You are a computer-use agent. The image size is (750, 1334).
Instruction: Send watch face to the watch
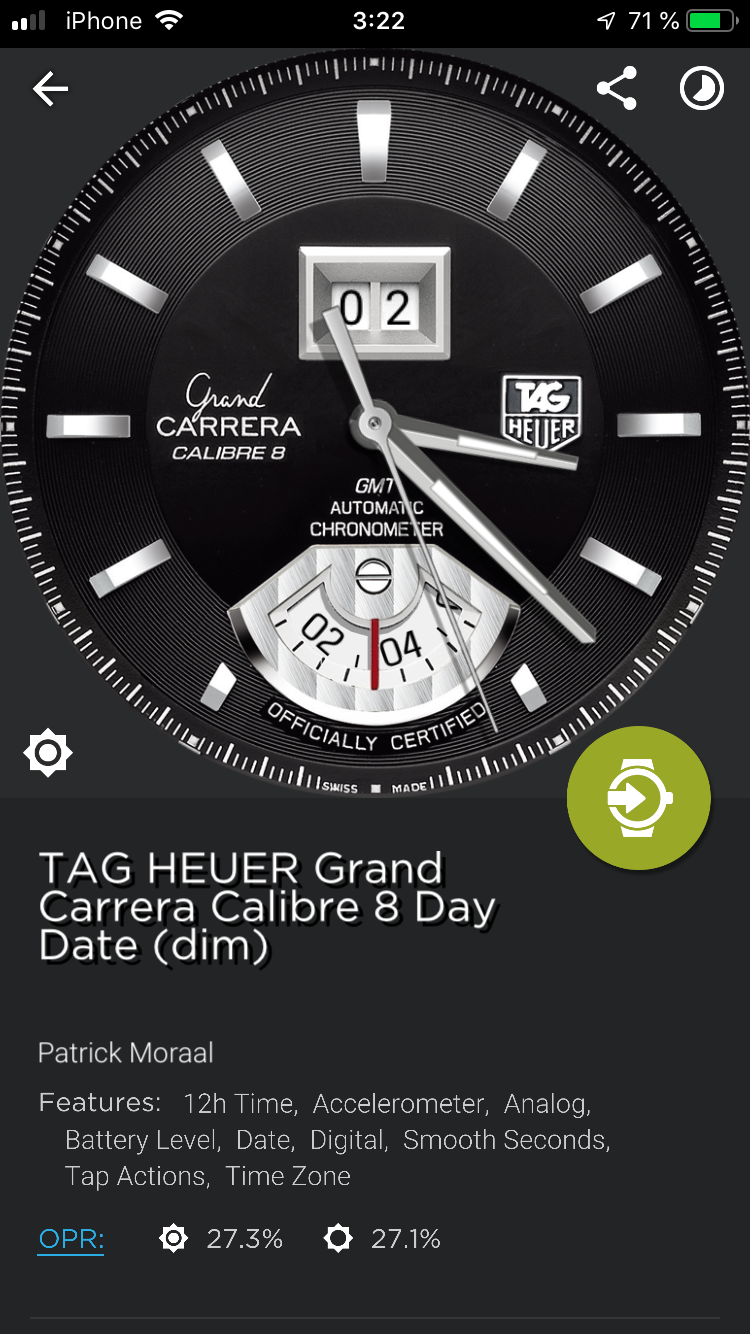(x=639, y=798)
